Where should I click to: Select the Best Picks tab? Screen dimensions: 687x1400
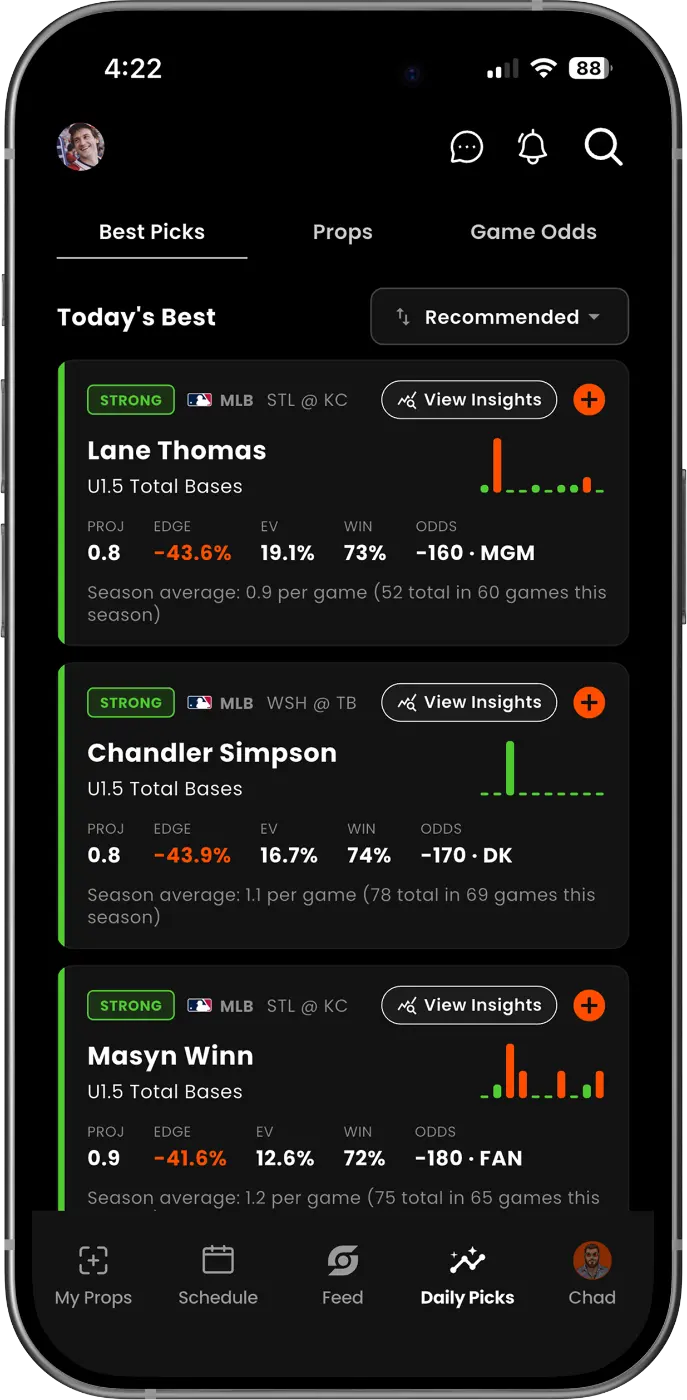point(152,232)
